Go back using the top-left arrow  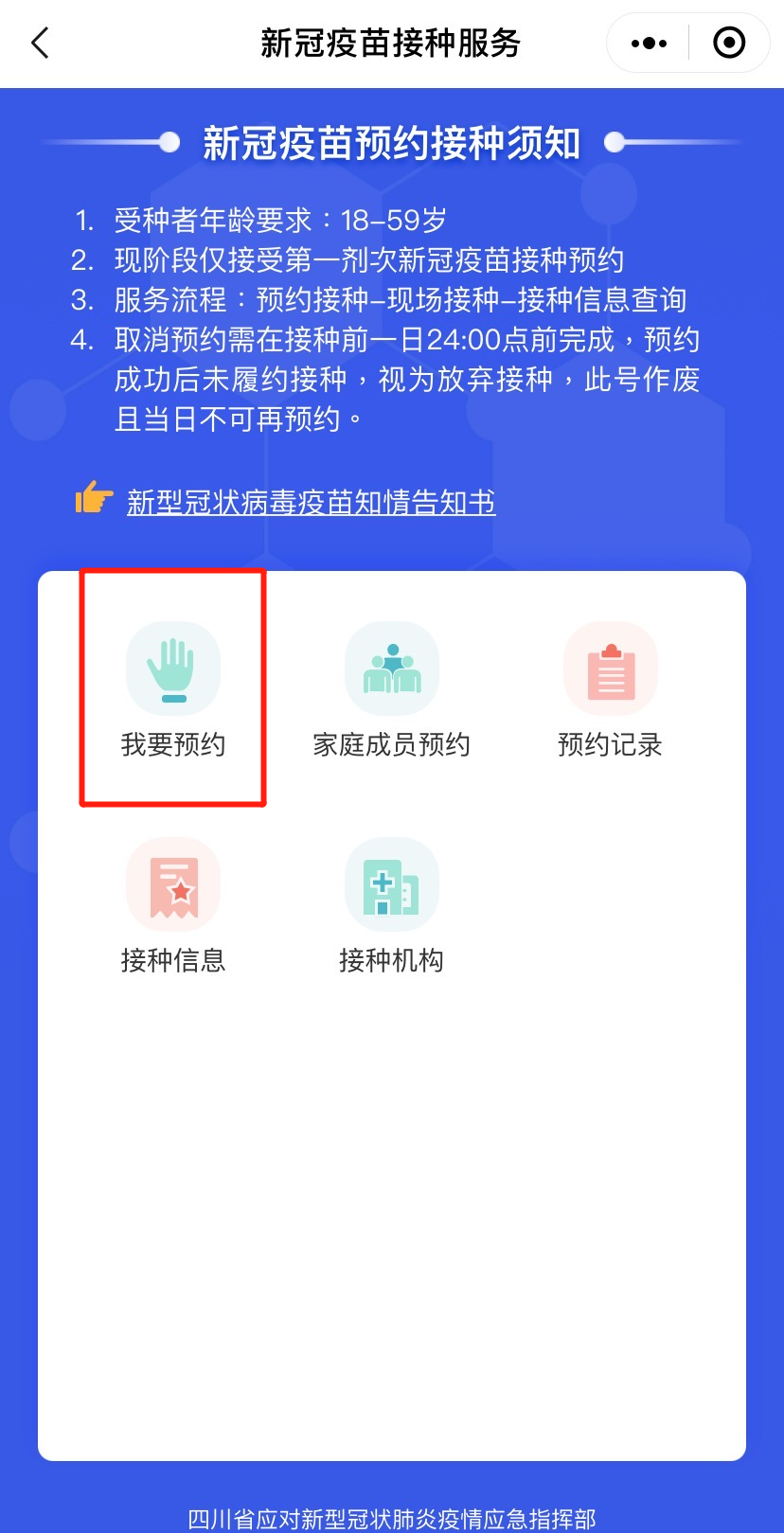(x=40, y=44)
